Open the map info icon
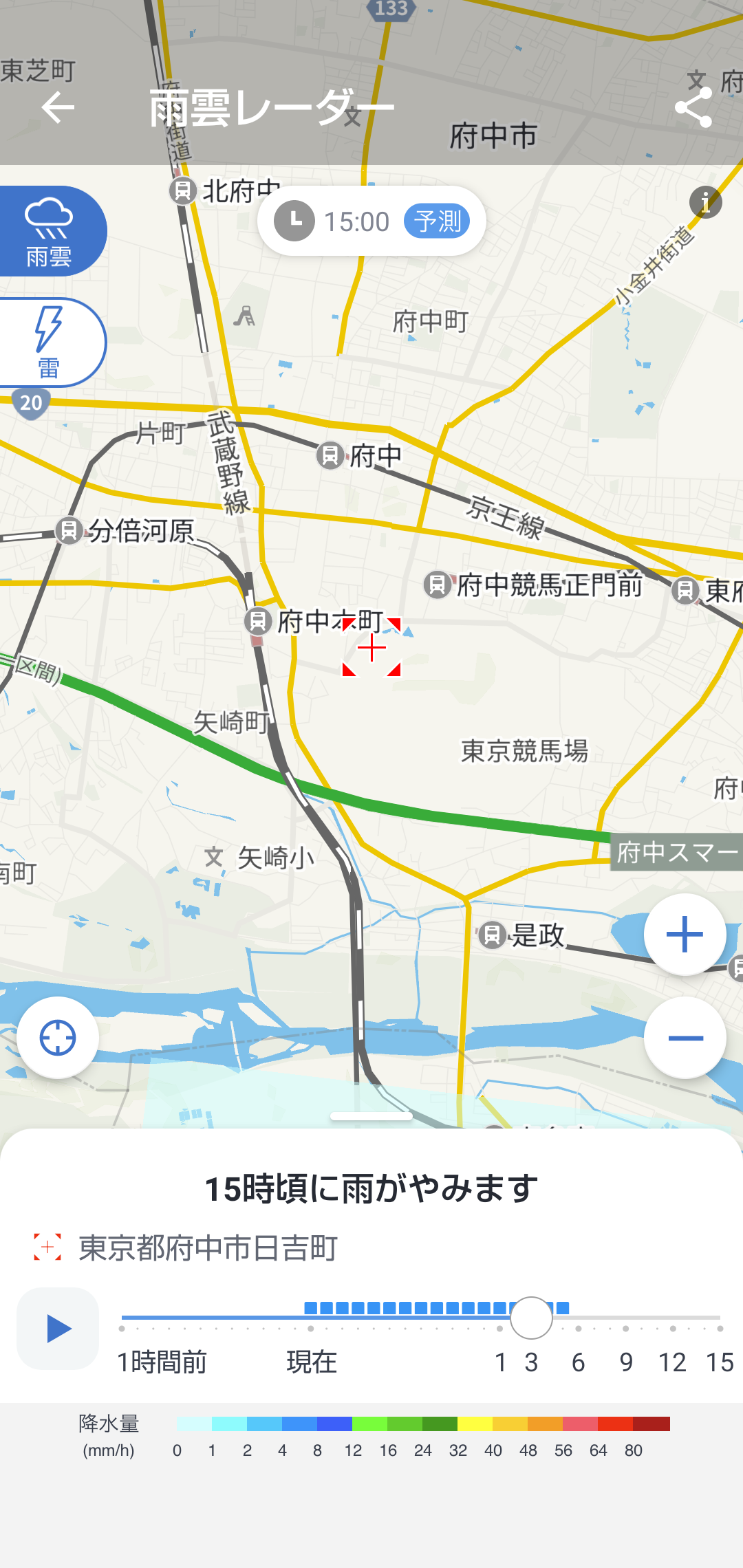 click(705, 203)
